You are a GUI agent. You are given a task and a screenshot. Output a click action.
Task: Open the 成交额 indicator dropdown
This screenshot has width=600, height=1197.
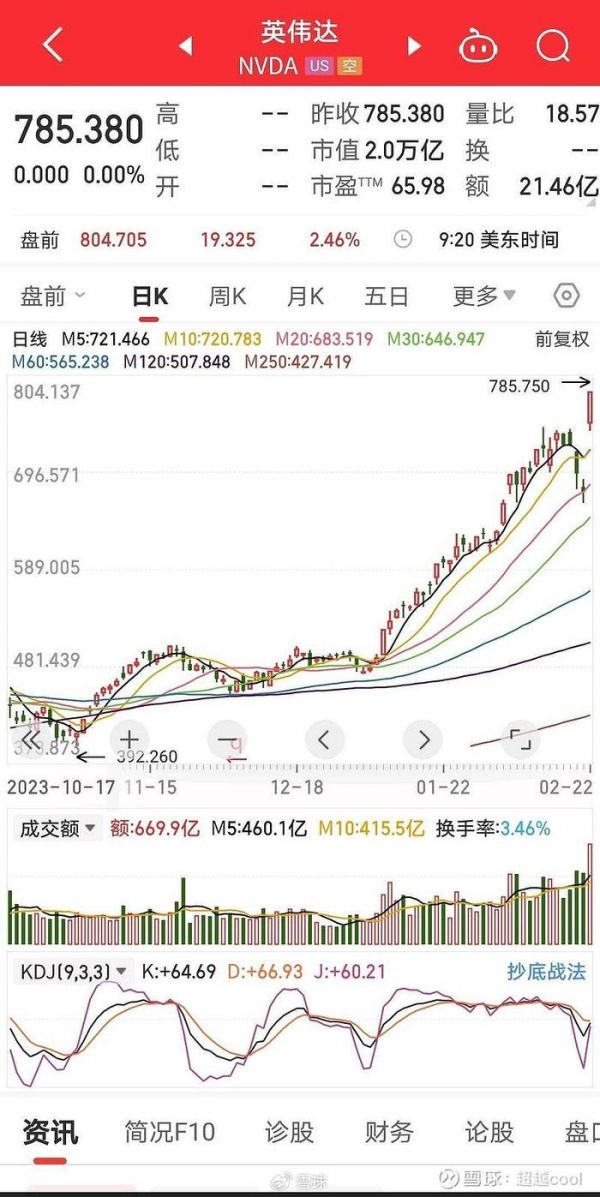tap(59, 828)
